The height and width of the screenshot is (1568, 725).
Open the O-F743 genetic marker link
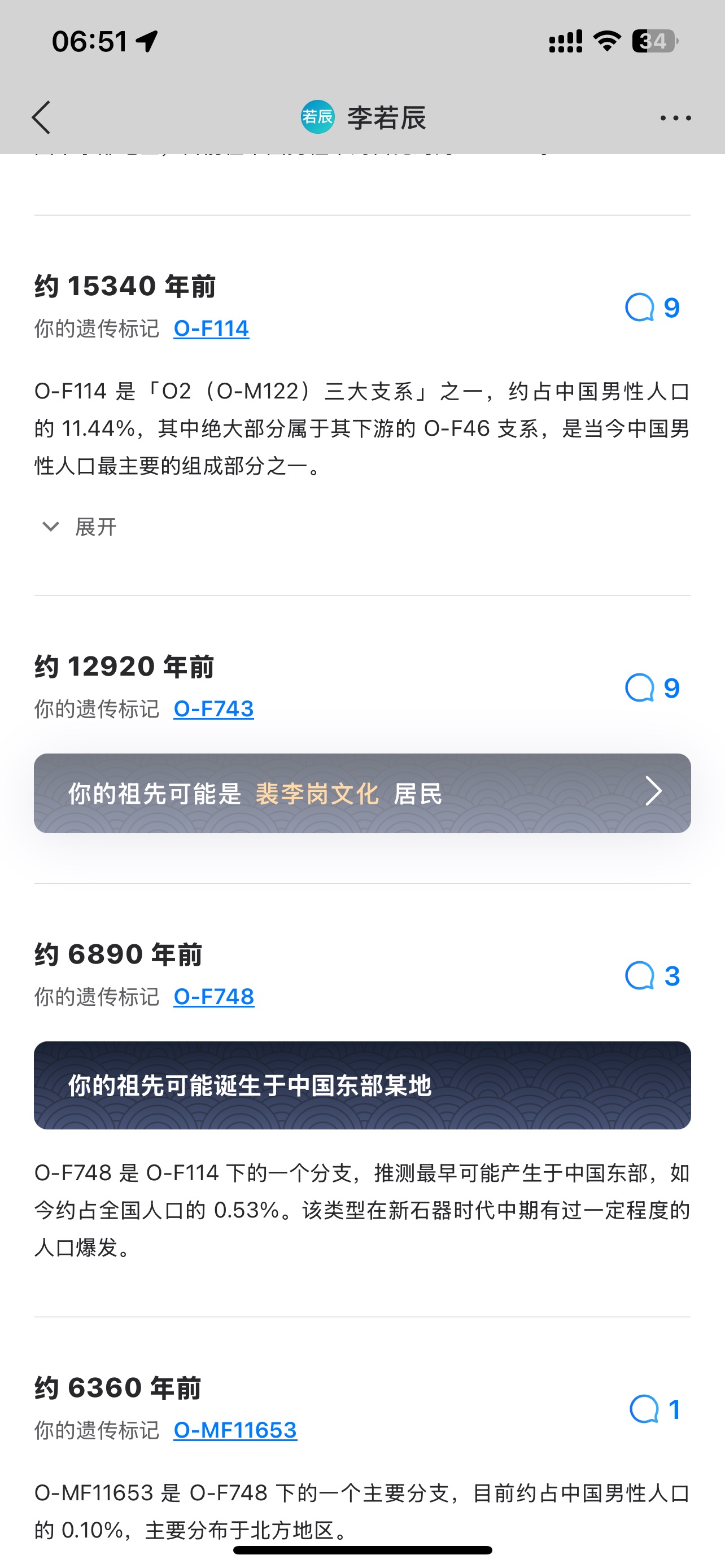click(213, 709)
